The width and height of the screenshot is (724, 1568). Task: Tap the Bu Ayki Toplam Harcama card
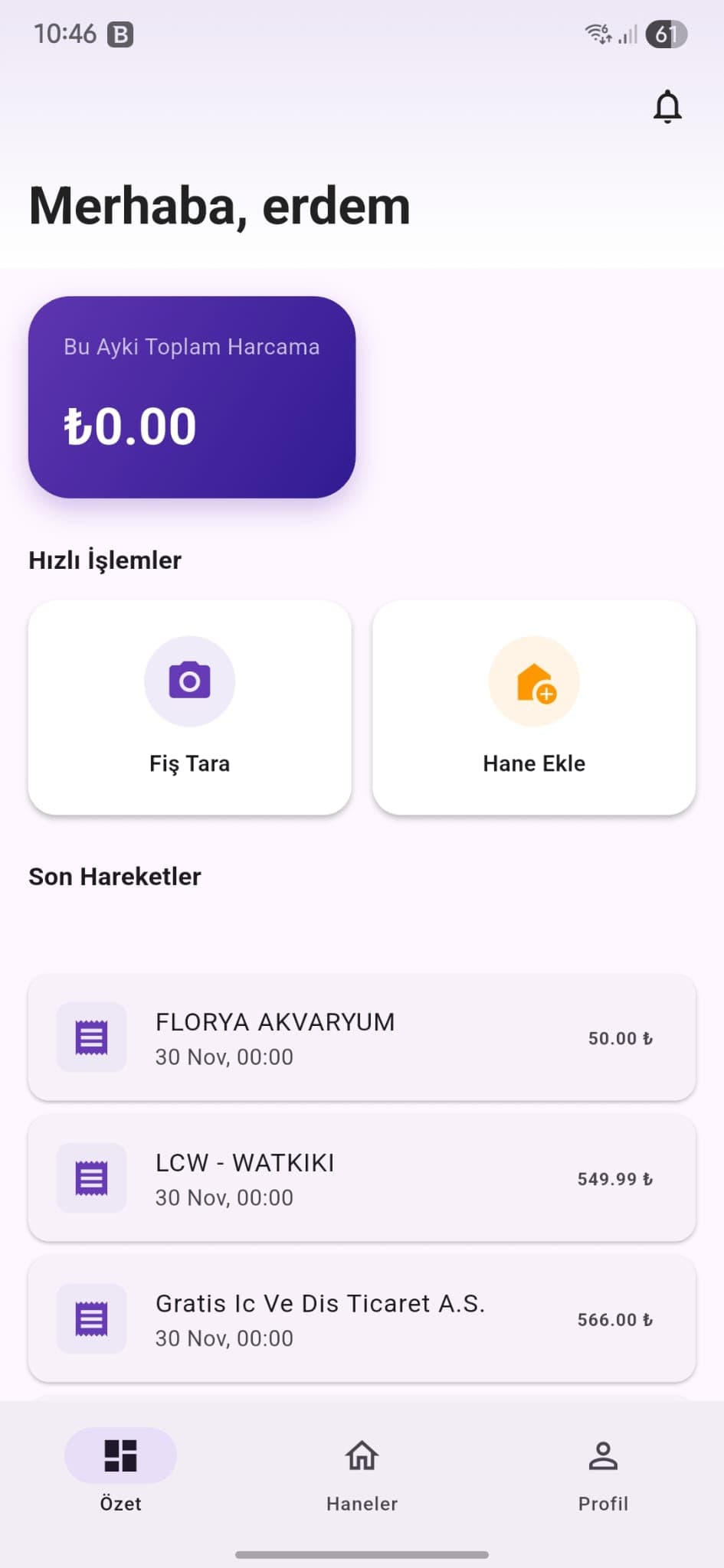coord(192,394)
